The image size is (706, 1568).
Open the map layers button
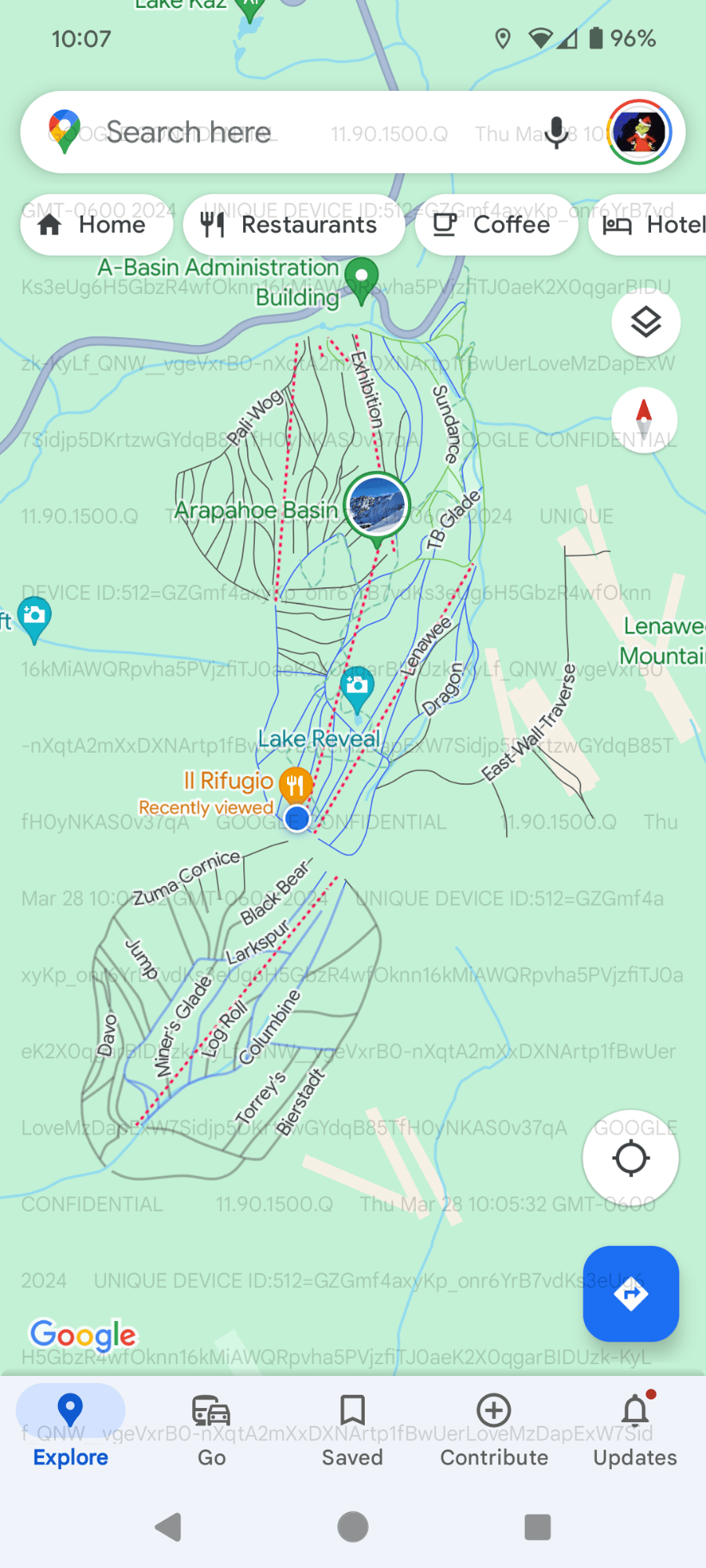coord(646,322)
